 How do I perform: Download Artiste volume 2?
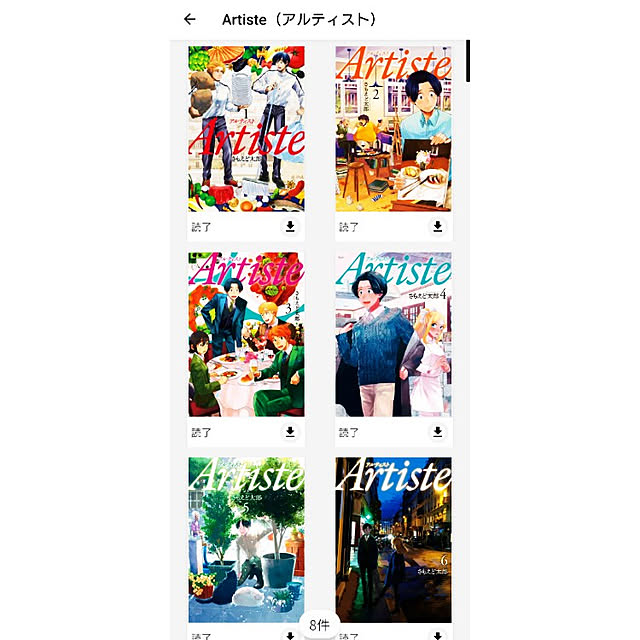[437, 227]
